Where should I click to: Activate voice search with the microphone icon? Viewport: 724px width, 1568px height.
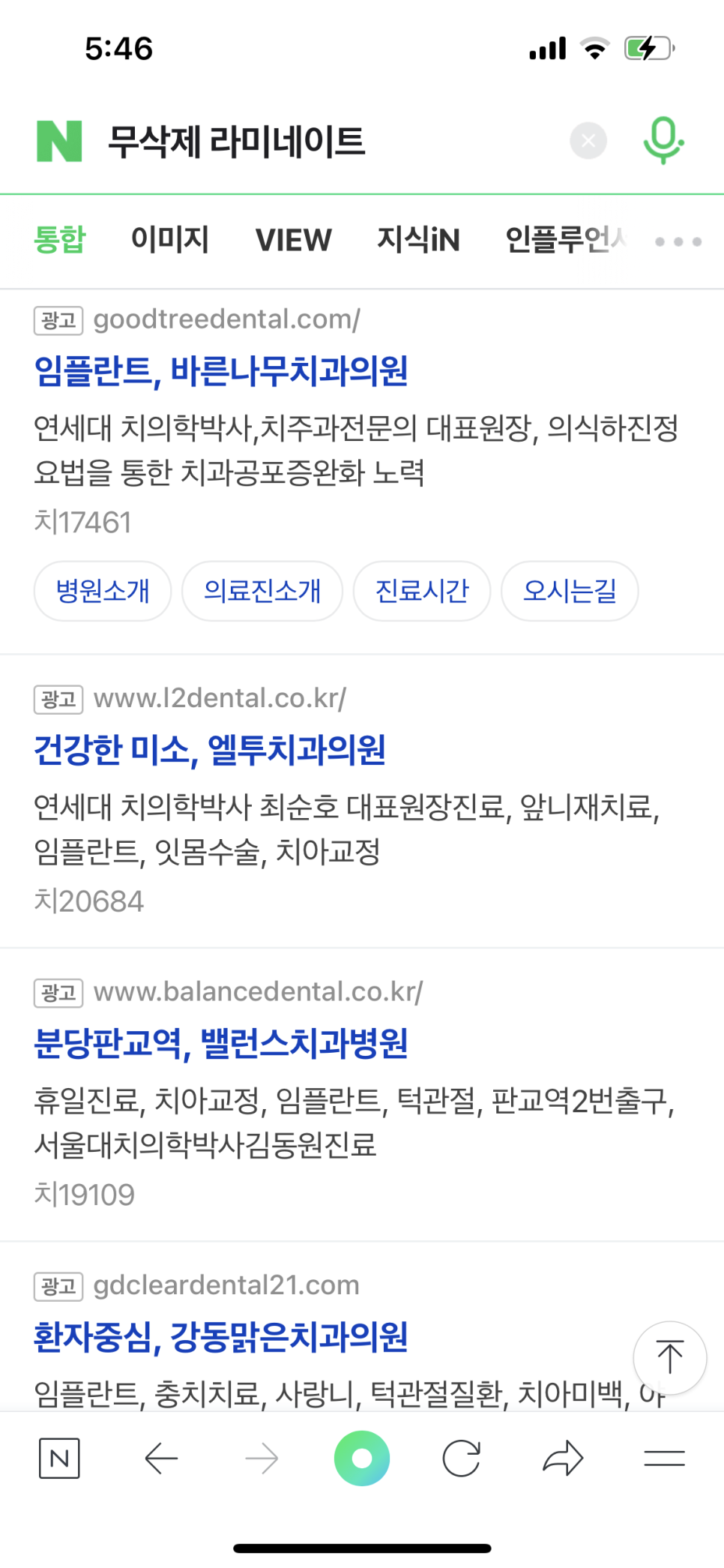click(x=663, y=139)
